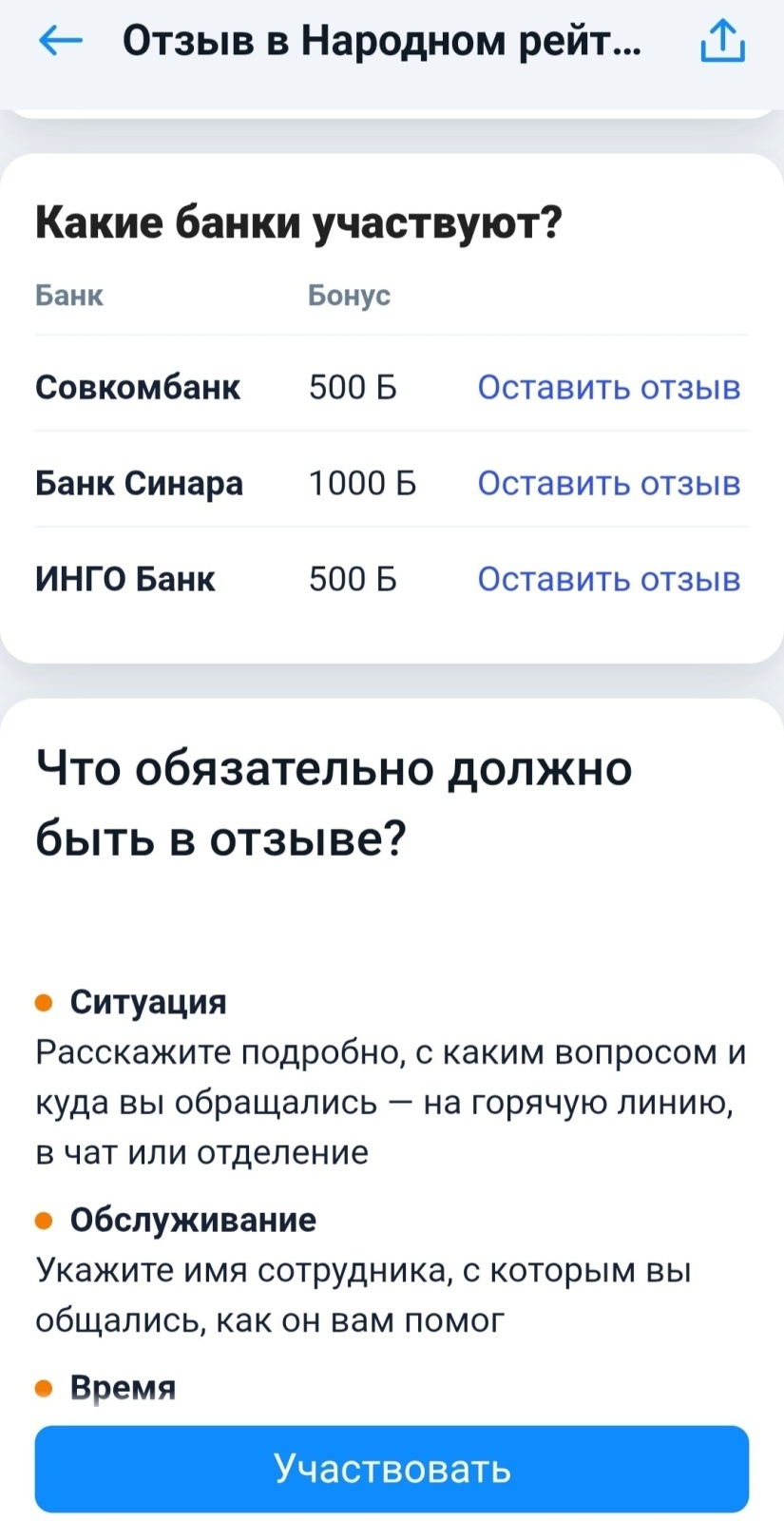
Task: Select the 1000 Б bonus for Банк Синара
Action: pyautogui.click(x=363, y=483)
